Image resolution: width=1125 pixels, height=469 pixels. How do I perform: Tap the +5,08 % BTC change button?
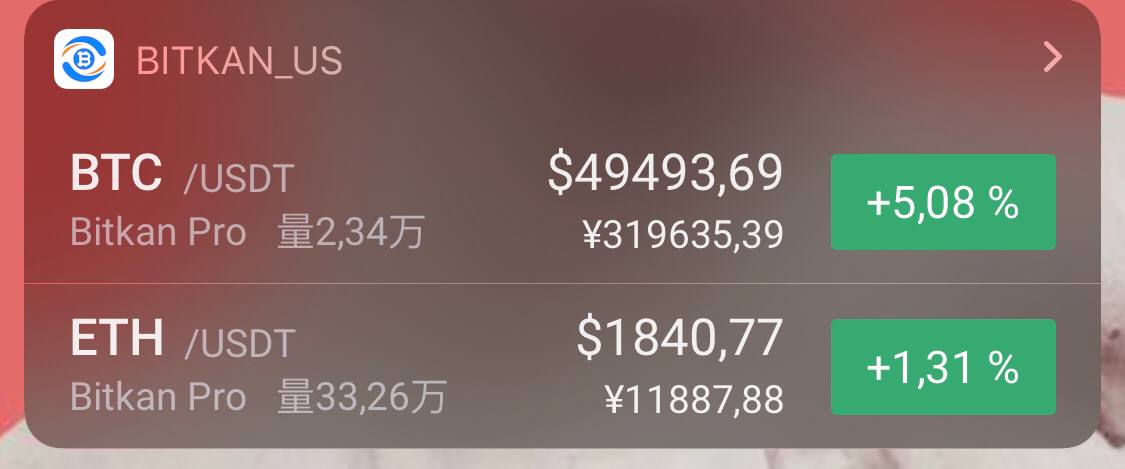point(942,202)
